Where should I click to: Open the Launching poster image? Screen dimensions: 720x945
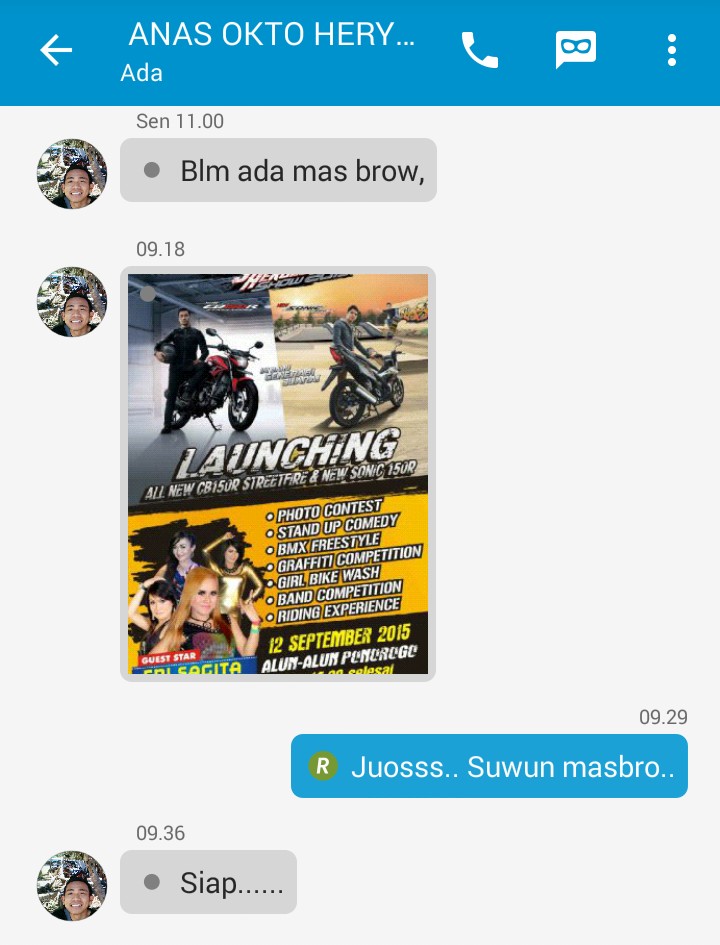point(278,473)
